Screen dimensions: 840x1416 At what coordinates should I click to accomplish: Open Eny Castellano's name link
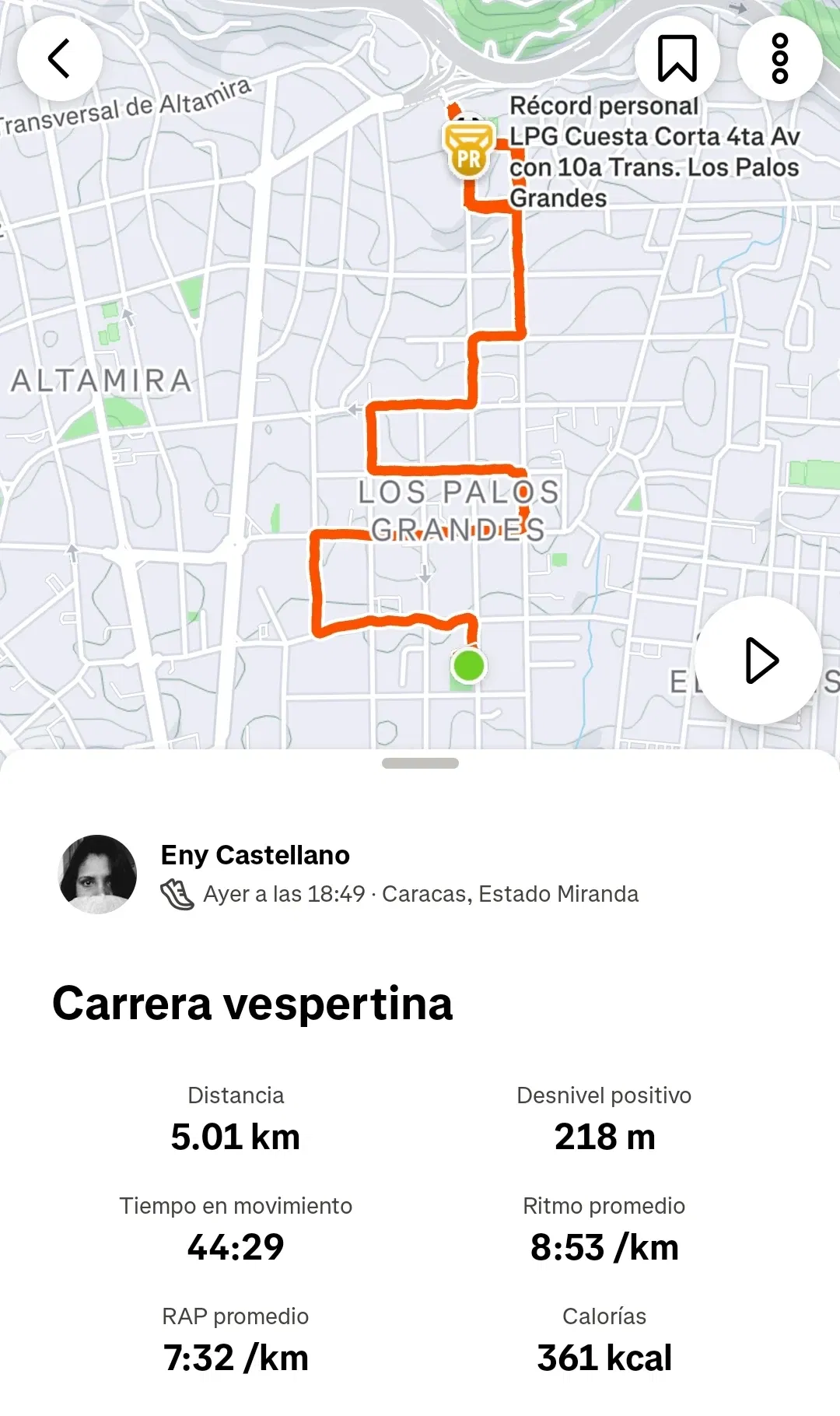255,855
